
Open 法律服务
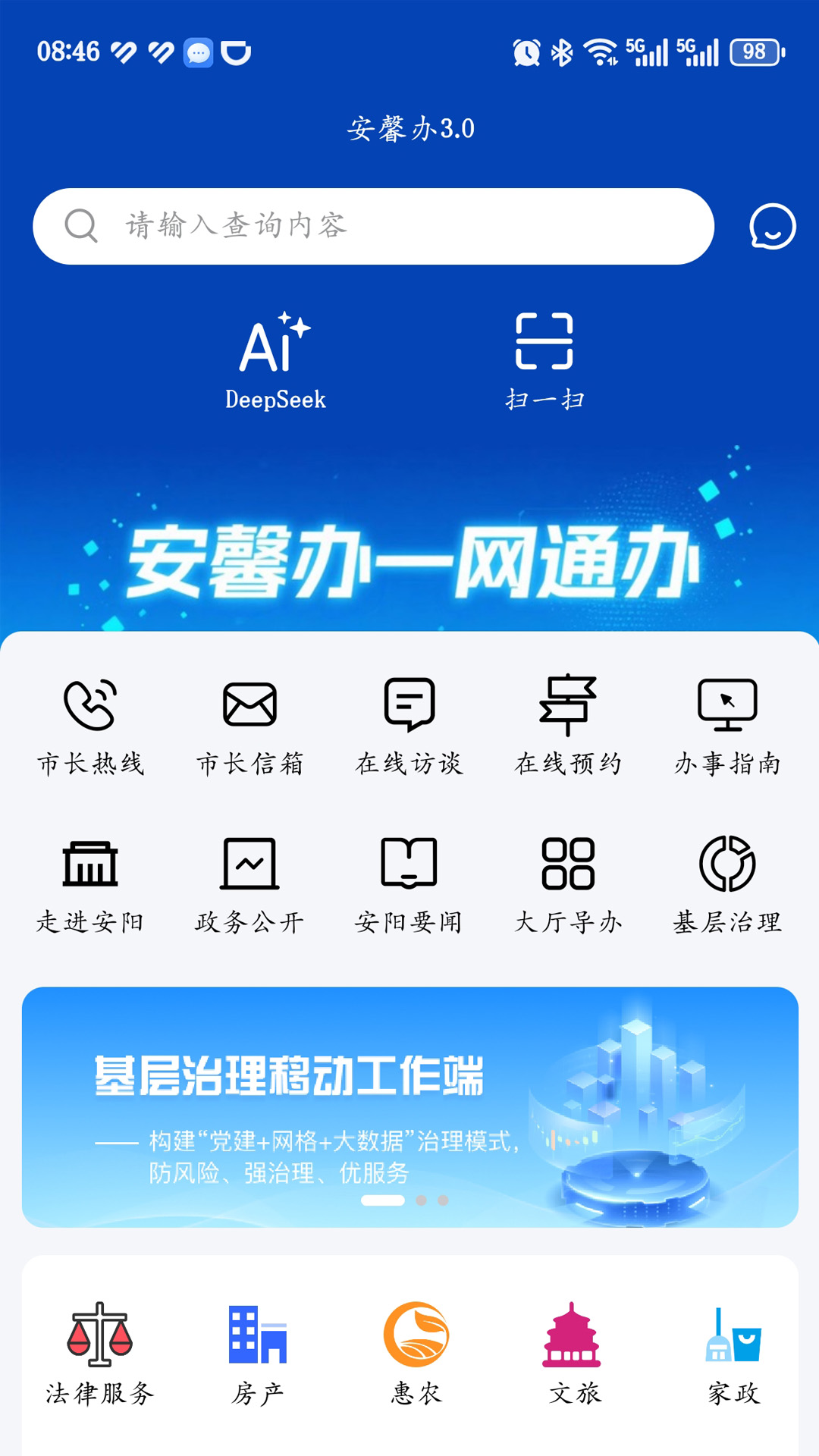(100, 1354)
